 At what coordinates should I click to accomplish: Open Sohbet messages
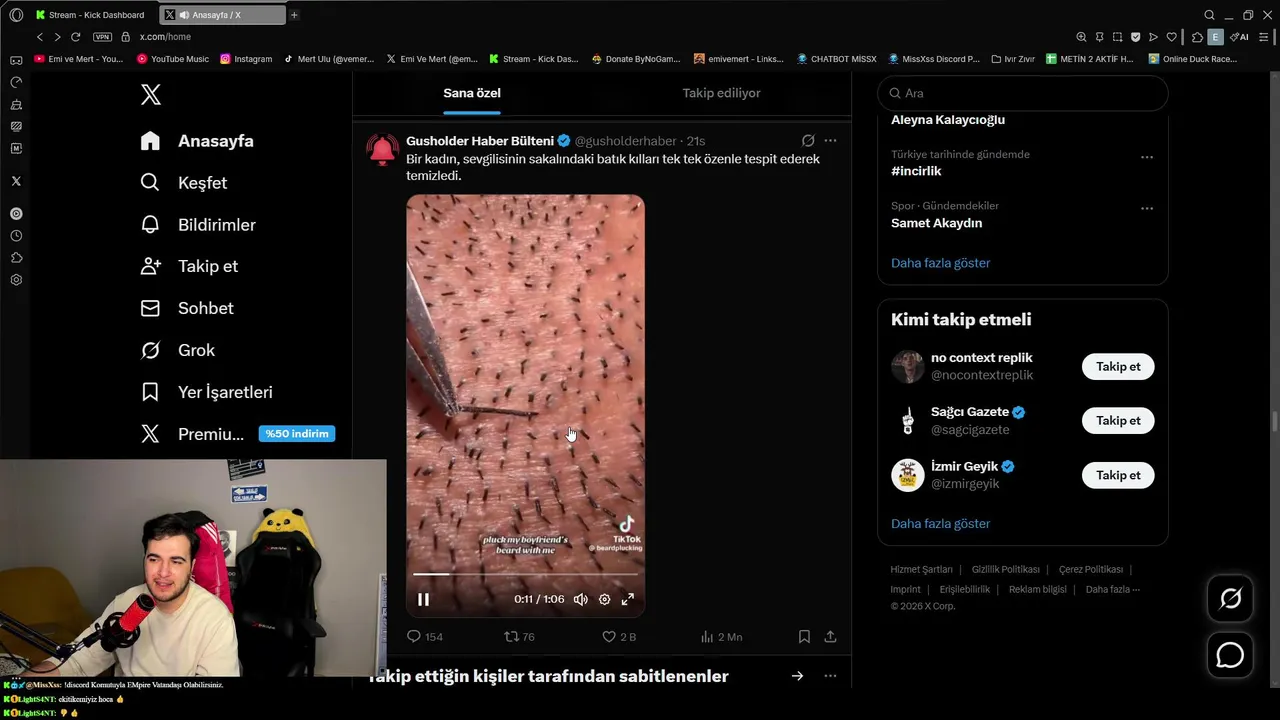coord(205,308)
